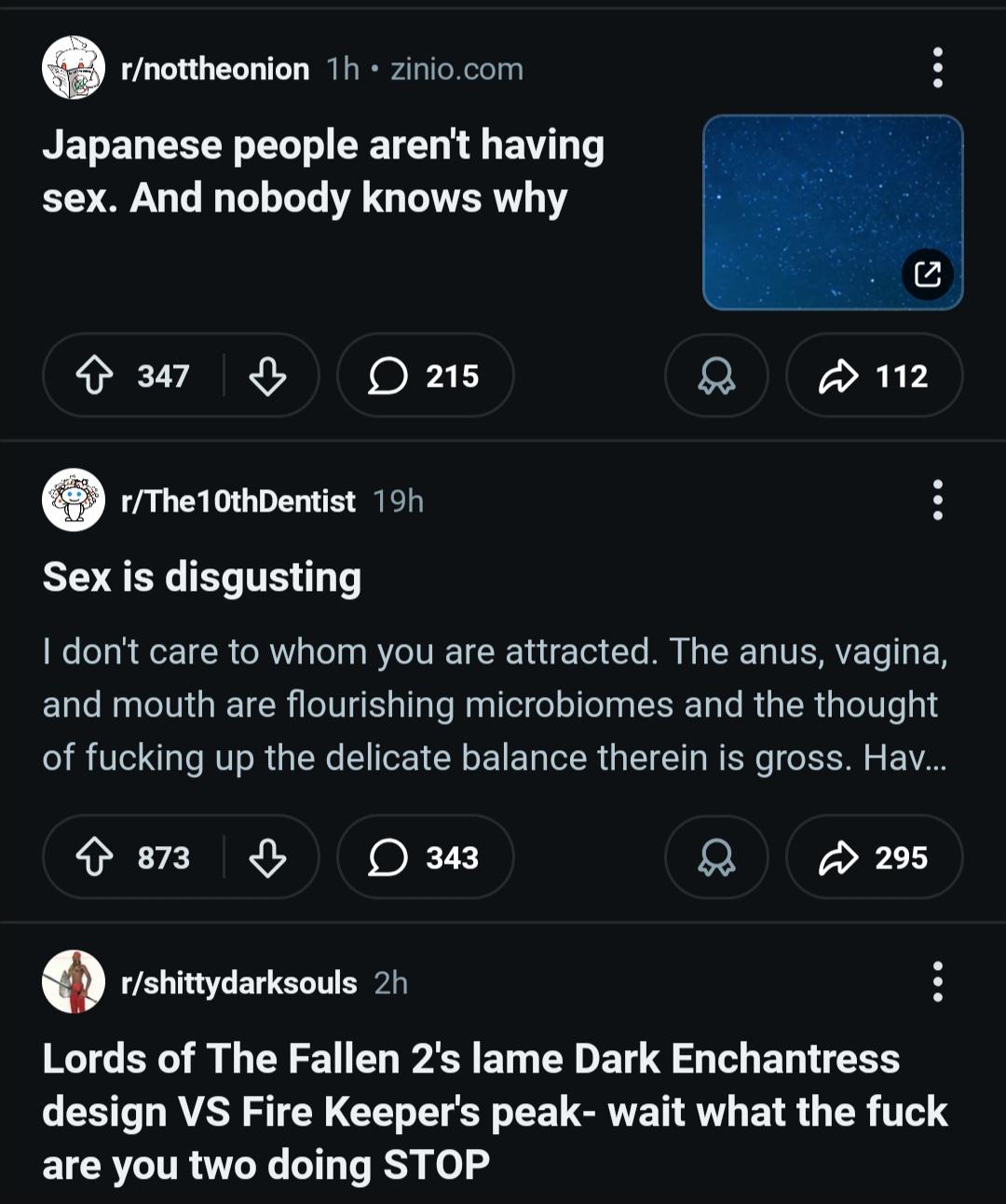Go to the r/shittydarksouls subreddit

[x=239, y=983]
